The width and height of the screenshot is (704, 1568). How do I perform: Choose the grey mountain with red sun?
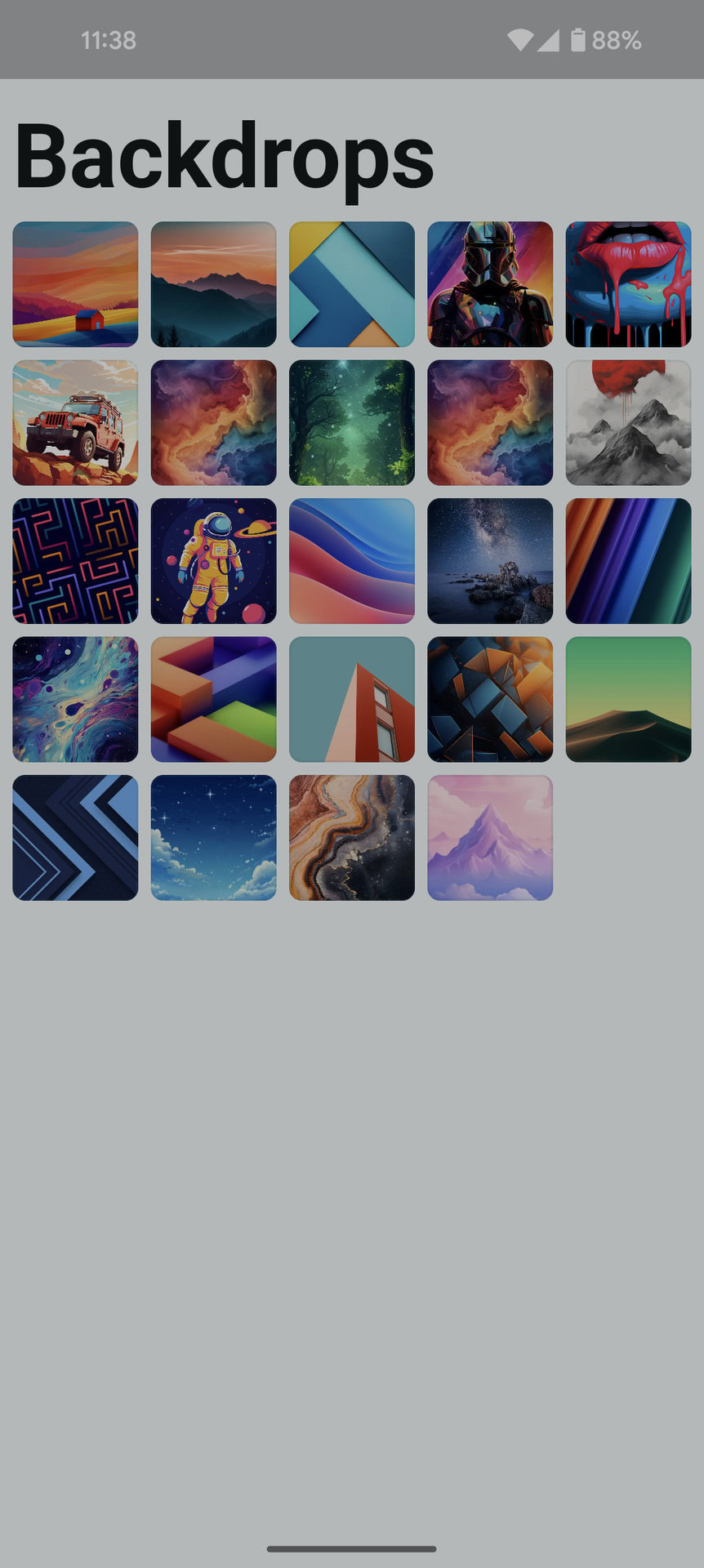click(x=628, y=422)
